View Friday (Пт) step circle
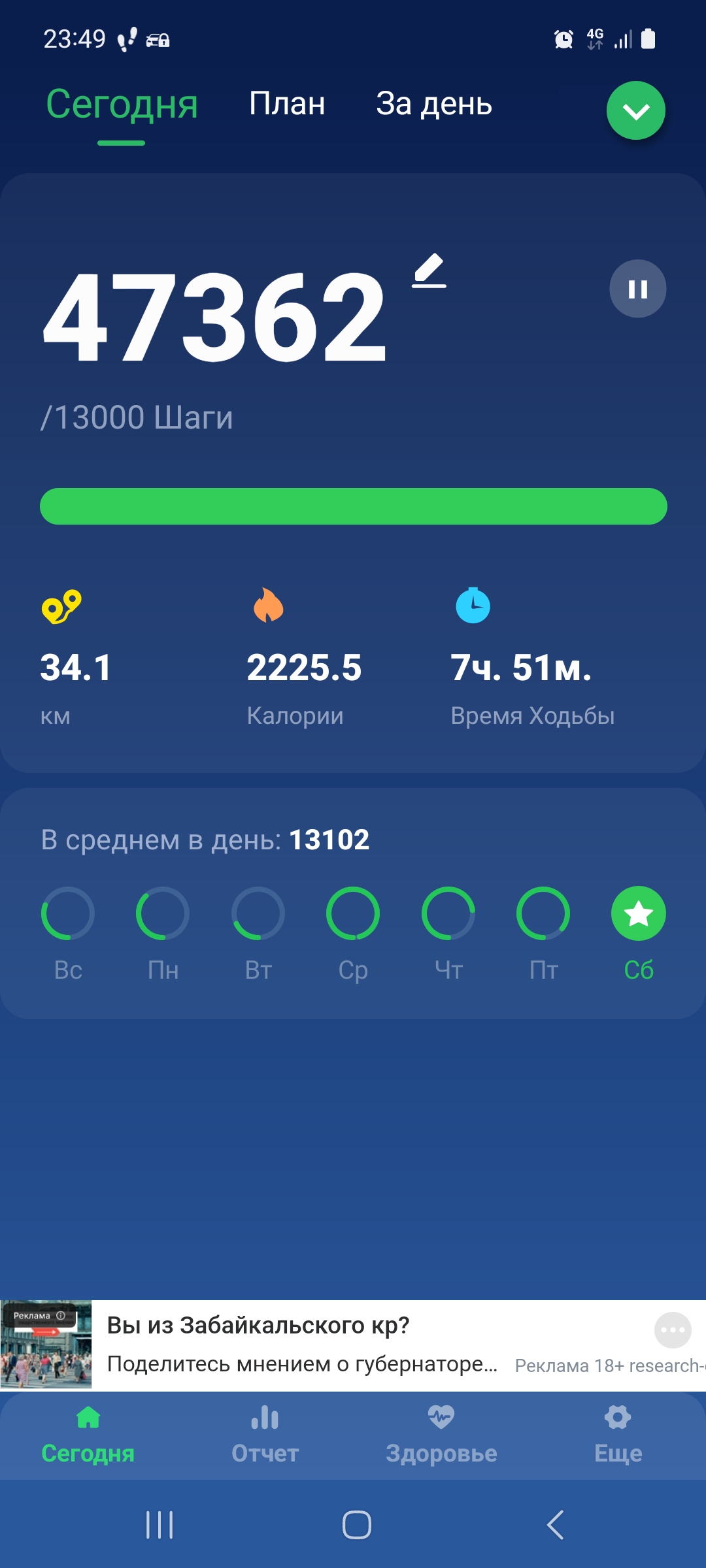 (543, 913)
